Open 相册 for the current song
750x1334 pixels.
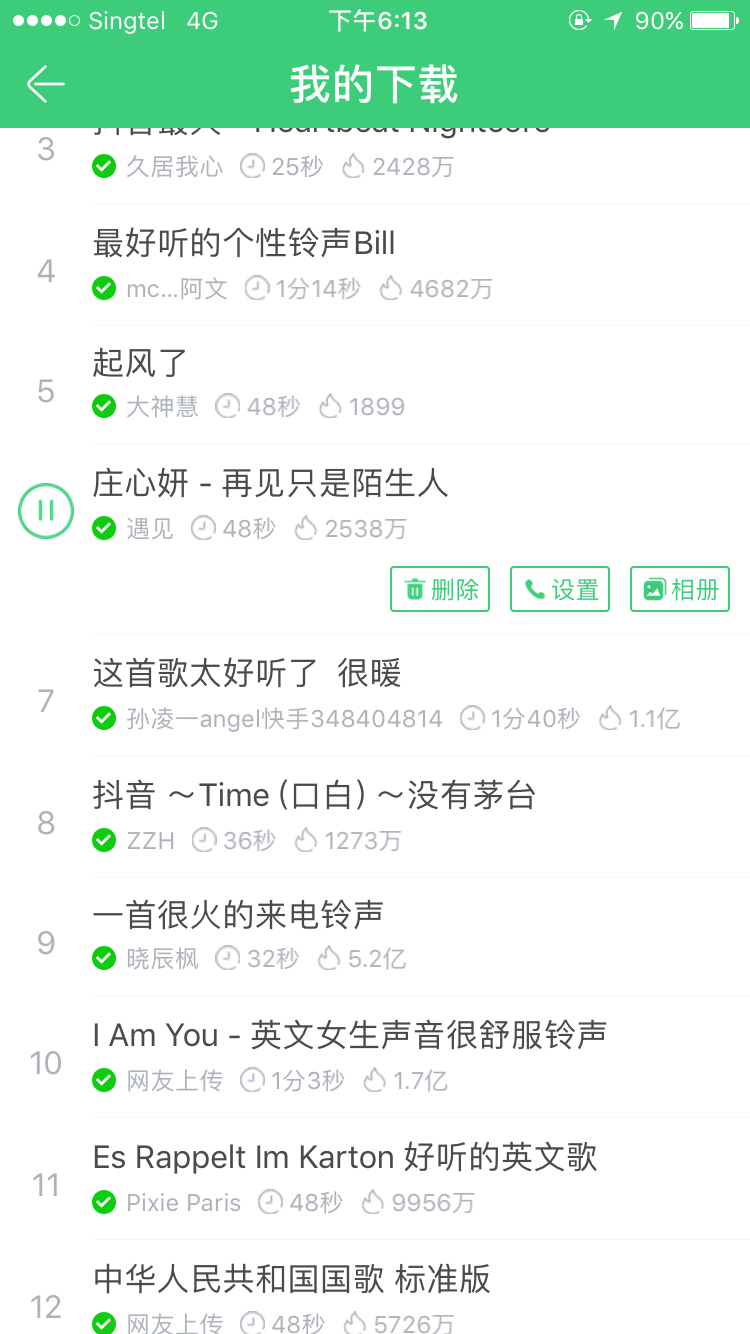click(679, 589)
